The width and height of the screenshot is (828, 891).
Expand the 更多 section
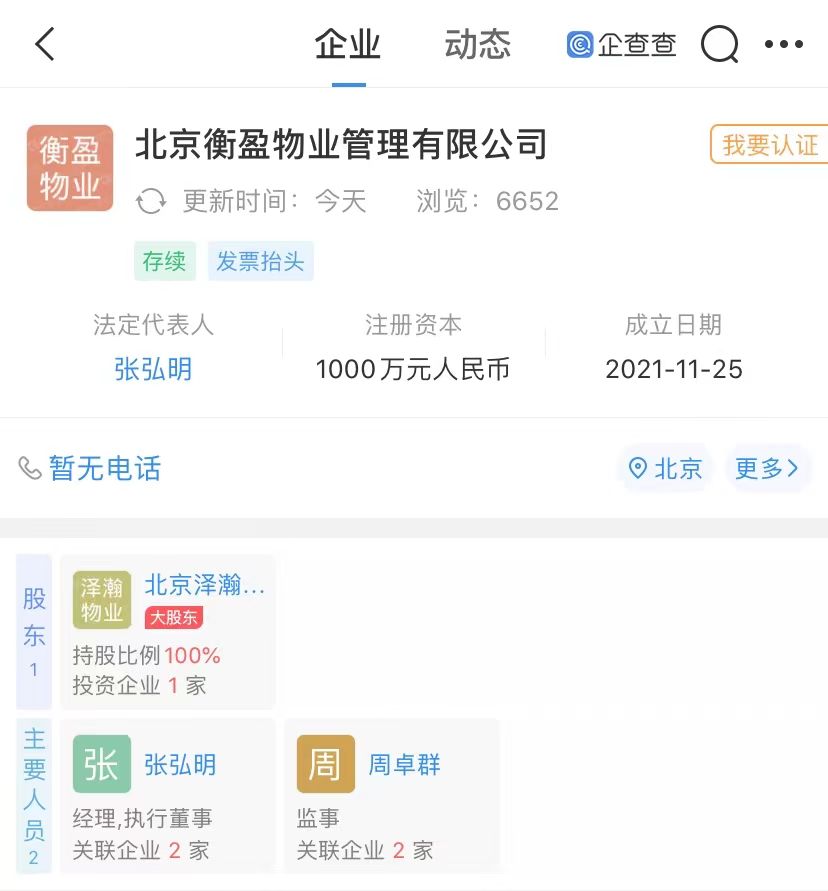pyautogui.click(x=767, y=468)
